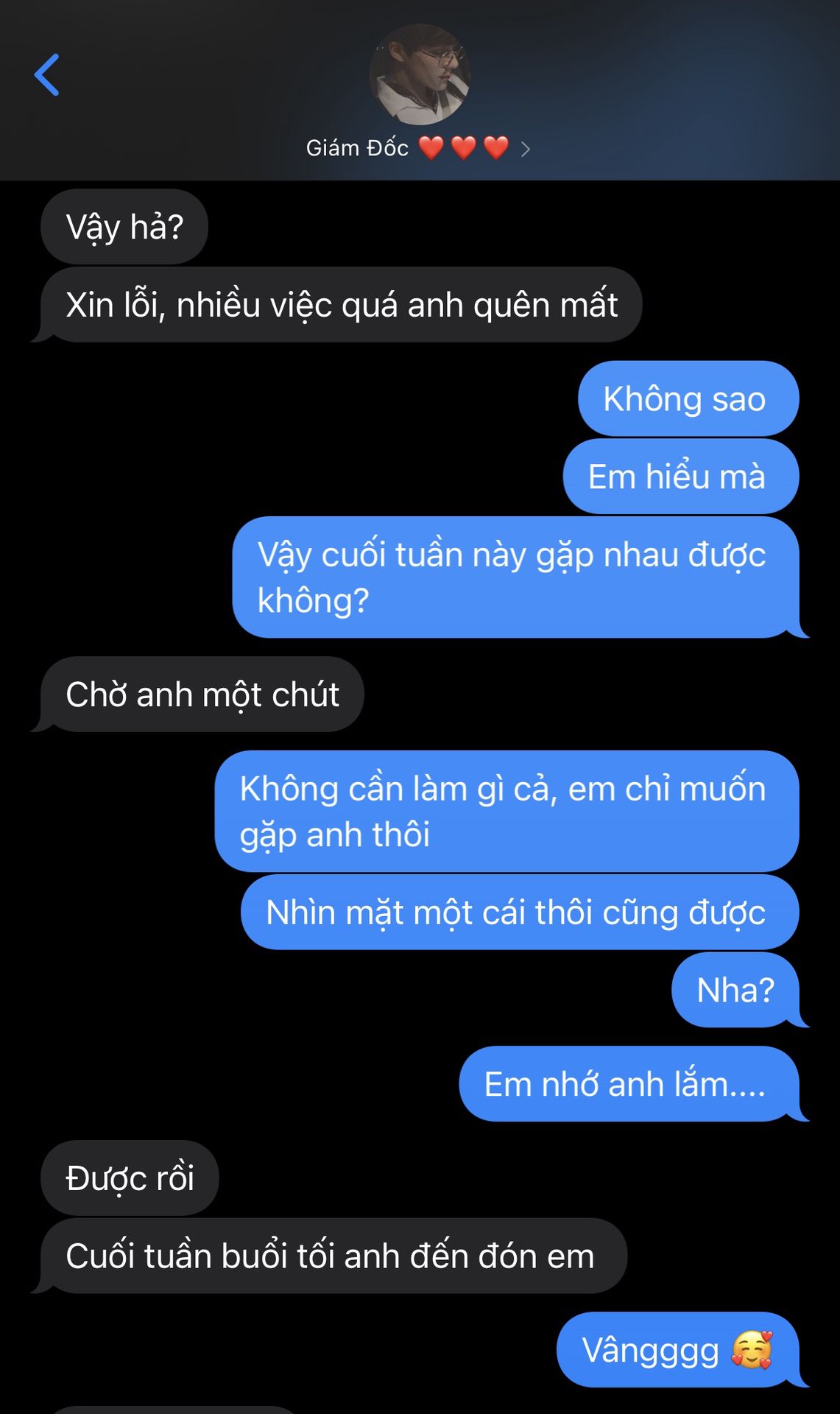Open Giám Đốc contact photo
Image resolution: width=840 pixels, height=1414 pixels.
tap(419, 74)
